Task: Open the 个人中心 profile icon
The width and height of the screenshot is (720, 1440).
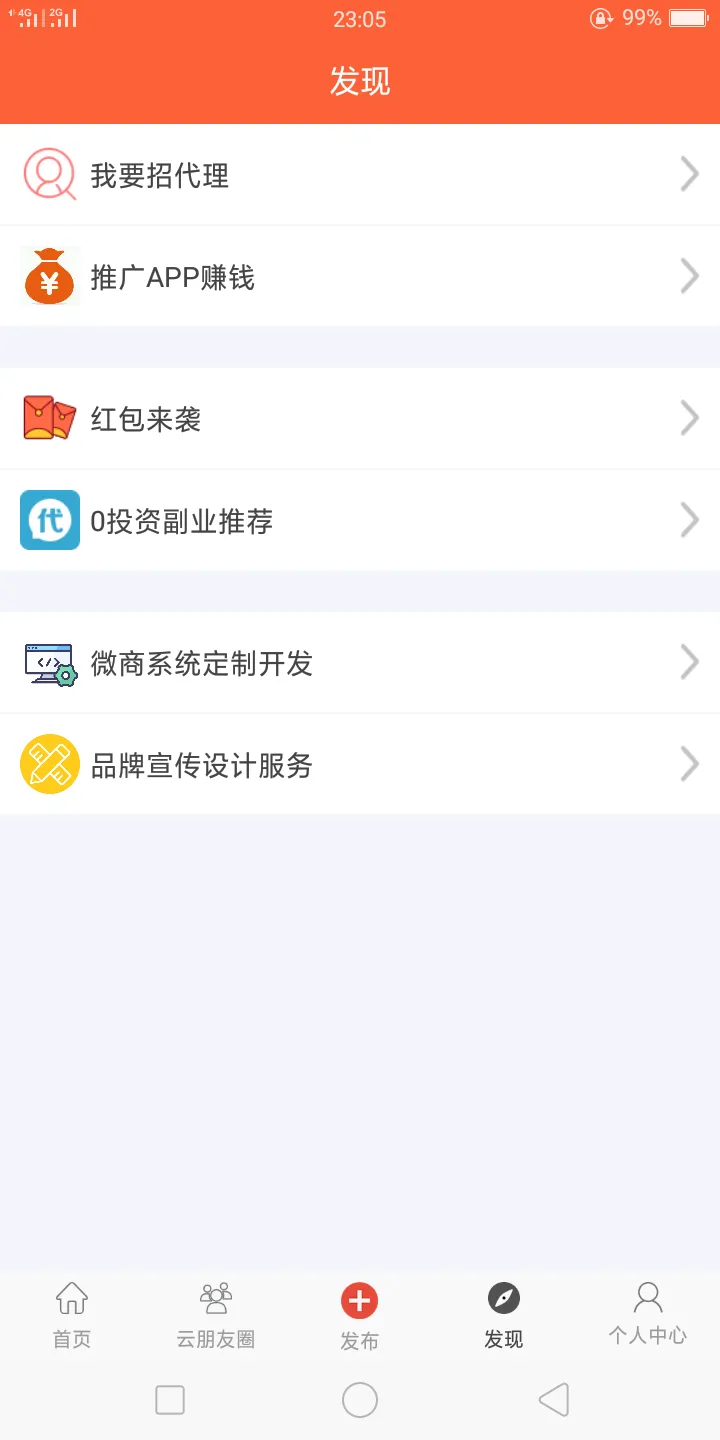Action: 647,1299
